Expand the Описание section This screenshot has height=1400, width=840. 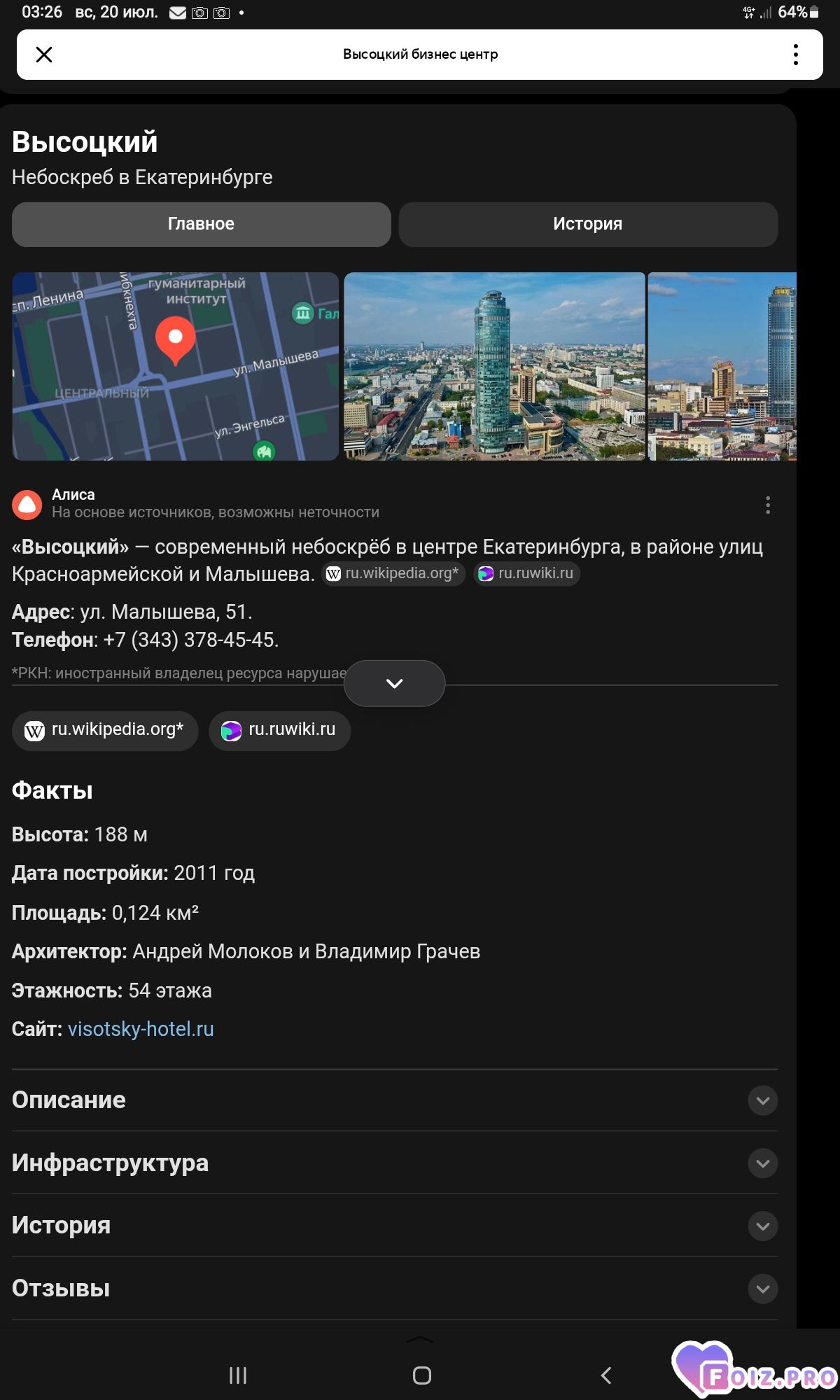coord(395,1100)
